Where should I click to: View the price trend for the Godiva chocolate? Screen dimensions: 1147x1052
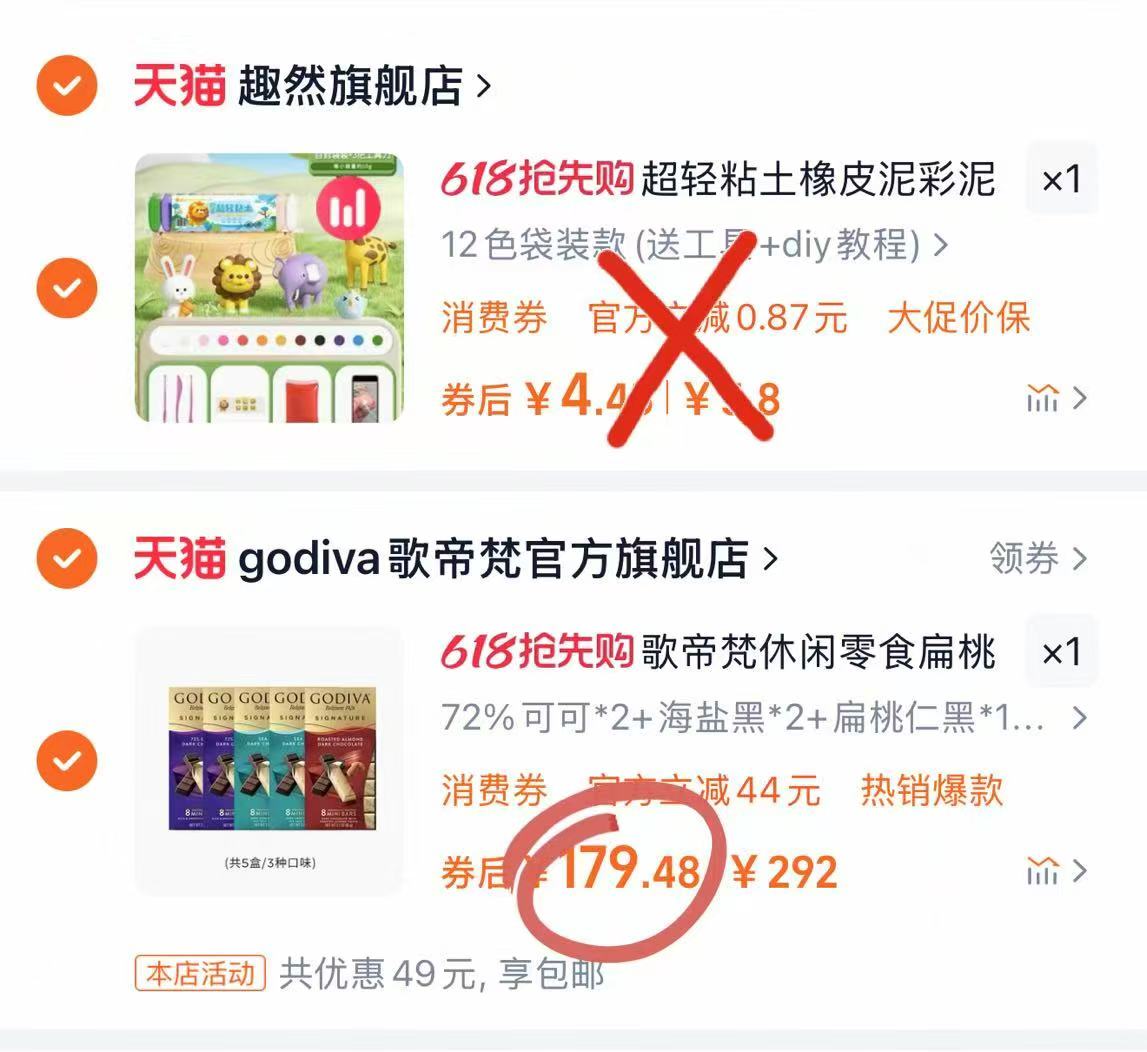1055,872
